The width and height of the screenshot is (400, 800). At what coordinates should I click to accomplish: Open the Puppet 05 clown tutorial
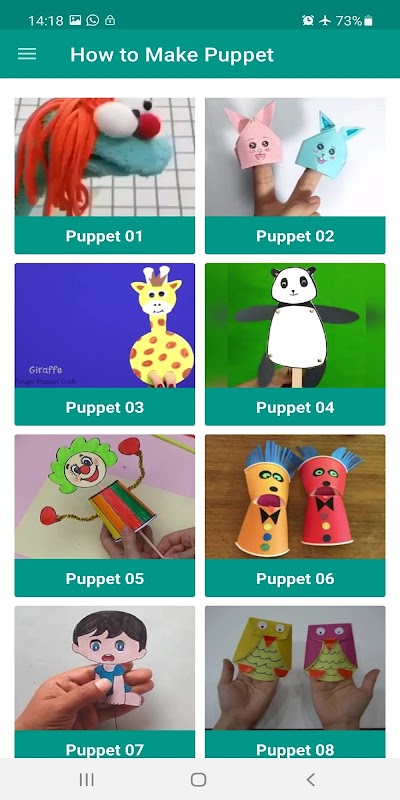coord(105,515)
